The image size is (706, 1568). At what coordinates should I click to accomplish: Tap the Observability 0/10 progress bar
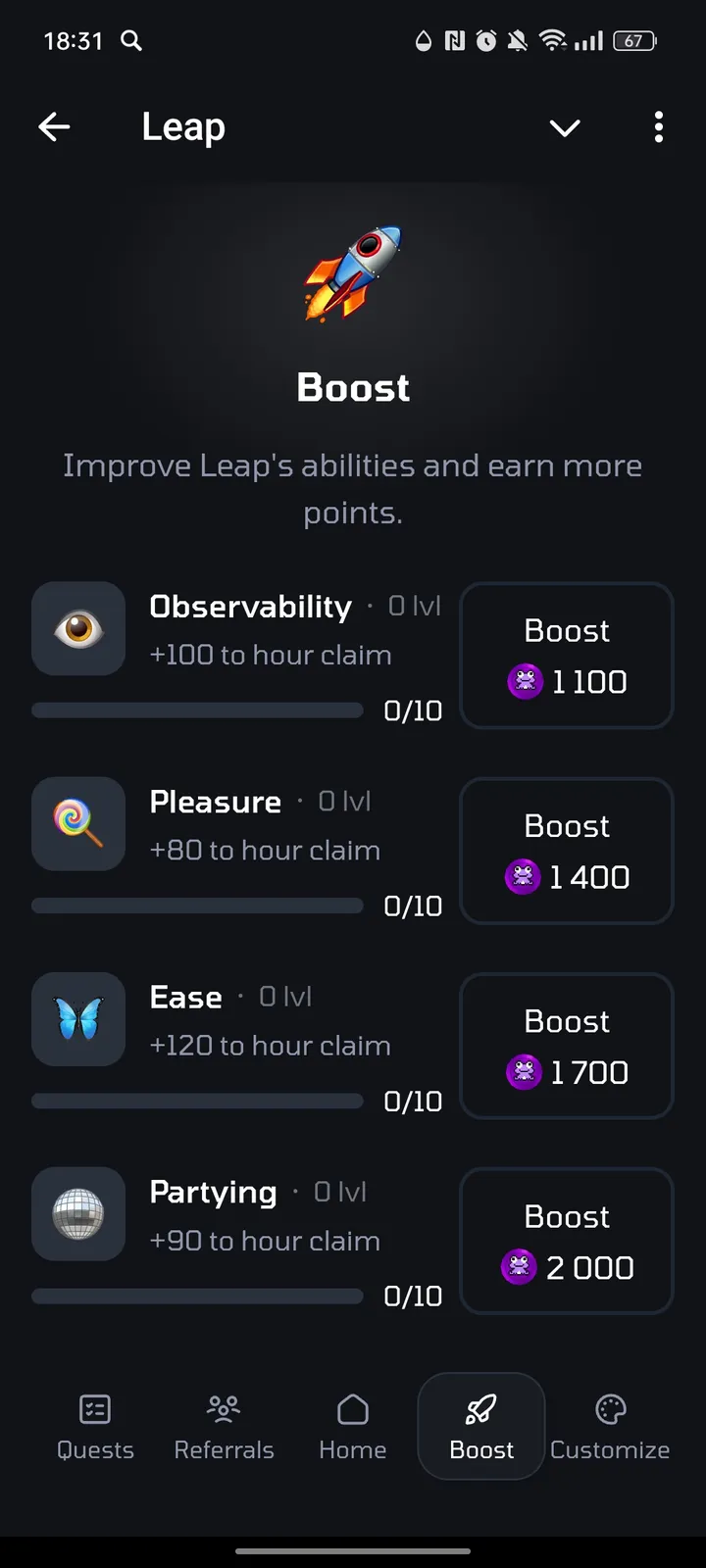(x=196, y=710)
